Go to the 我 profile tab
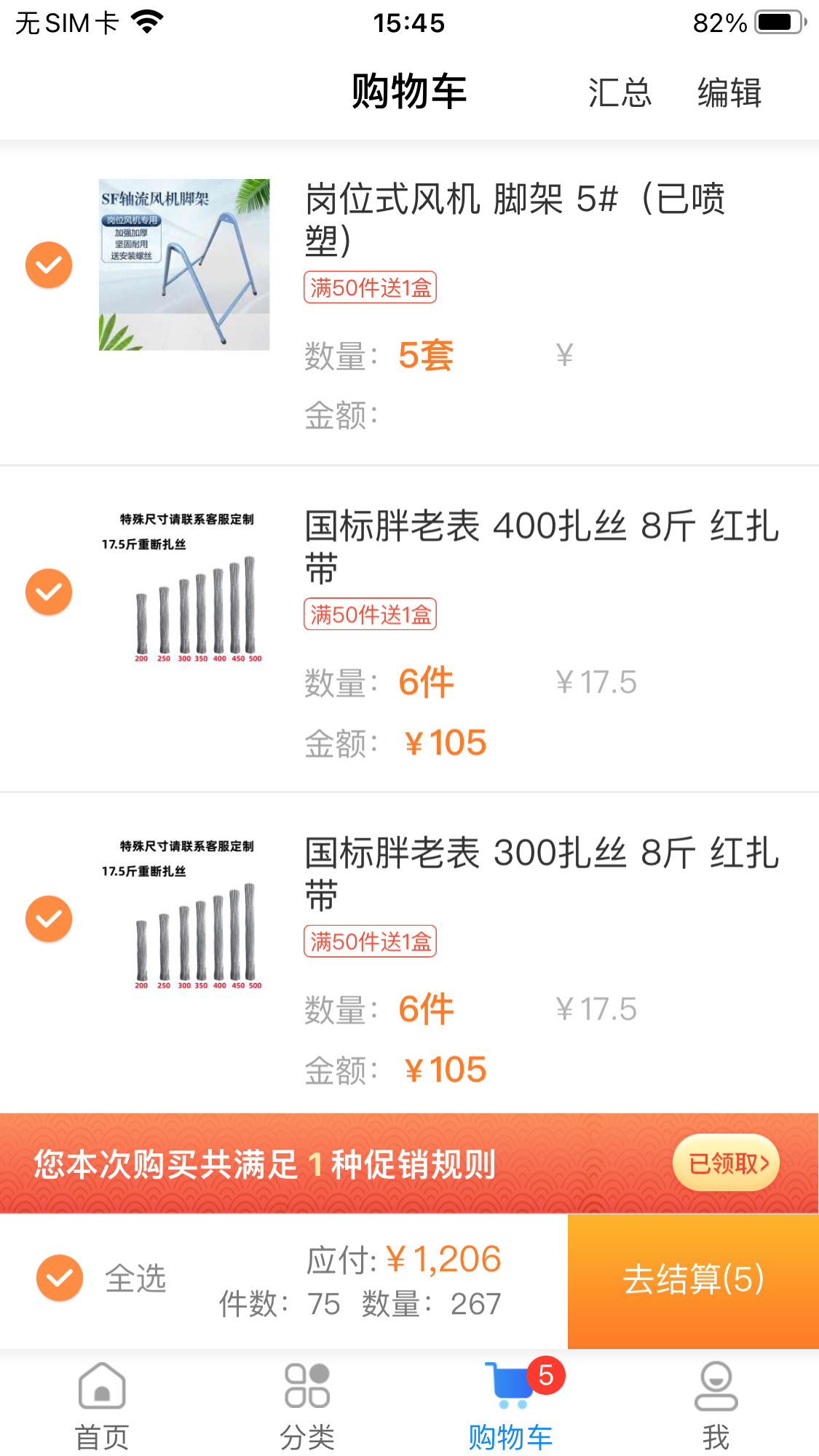Screen dimensions: 819x1456 (x=716, y=1405)
